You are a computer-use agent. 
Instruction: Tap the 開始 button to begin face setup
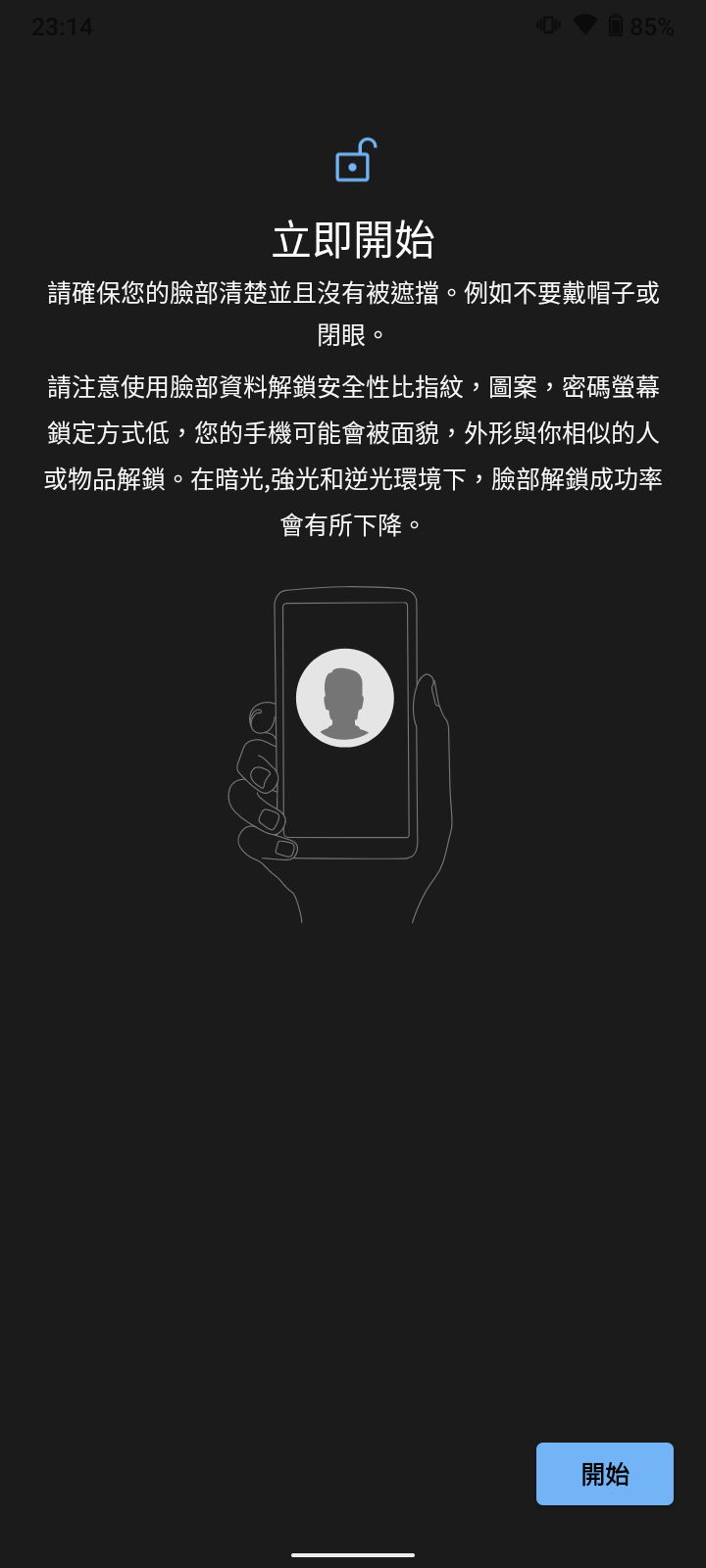pyautogui.click(x=604, y=1473)
